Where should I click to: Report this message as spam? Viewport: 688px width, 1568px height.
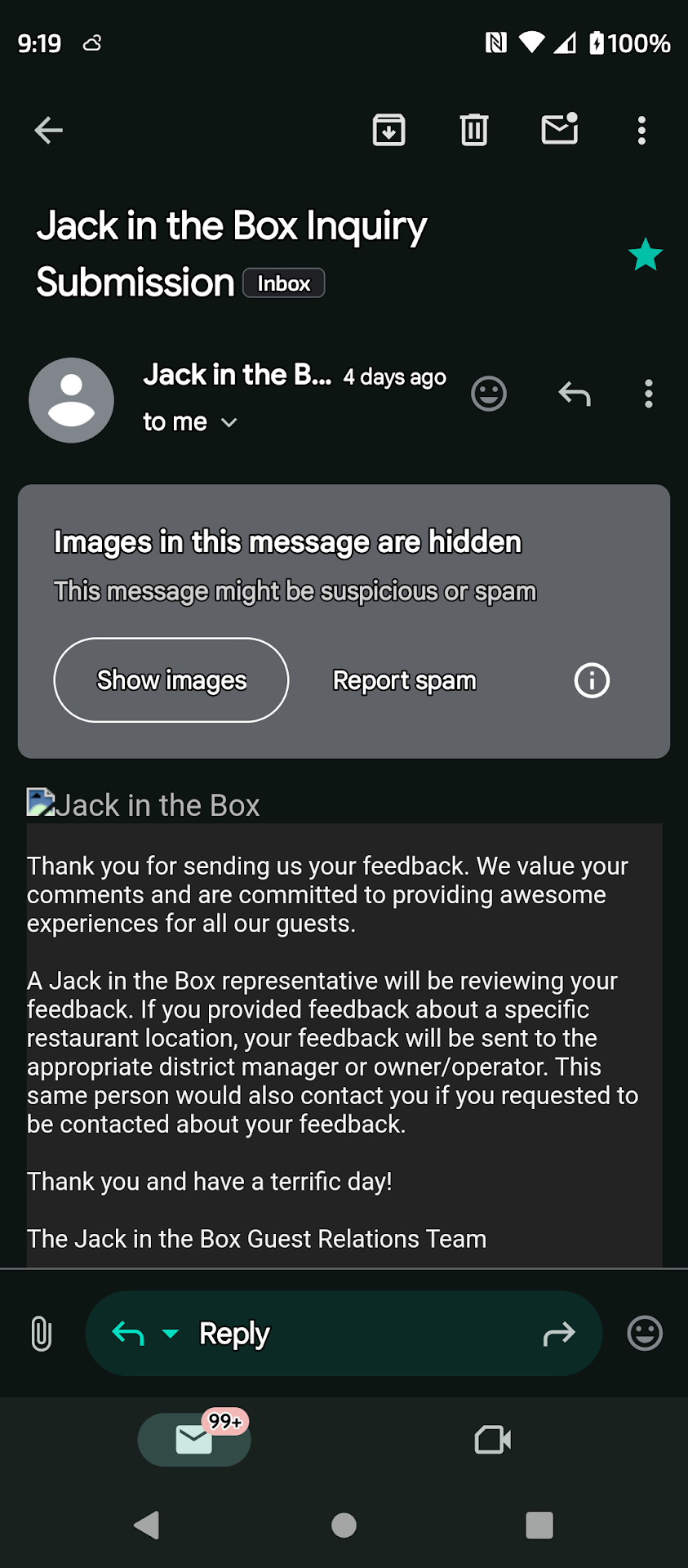coord(404,680)
